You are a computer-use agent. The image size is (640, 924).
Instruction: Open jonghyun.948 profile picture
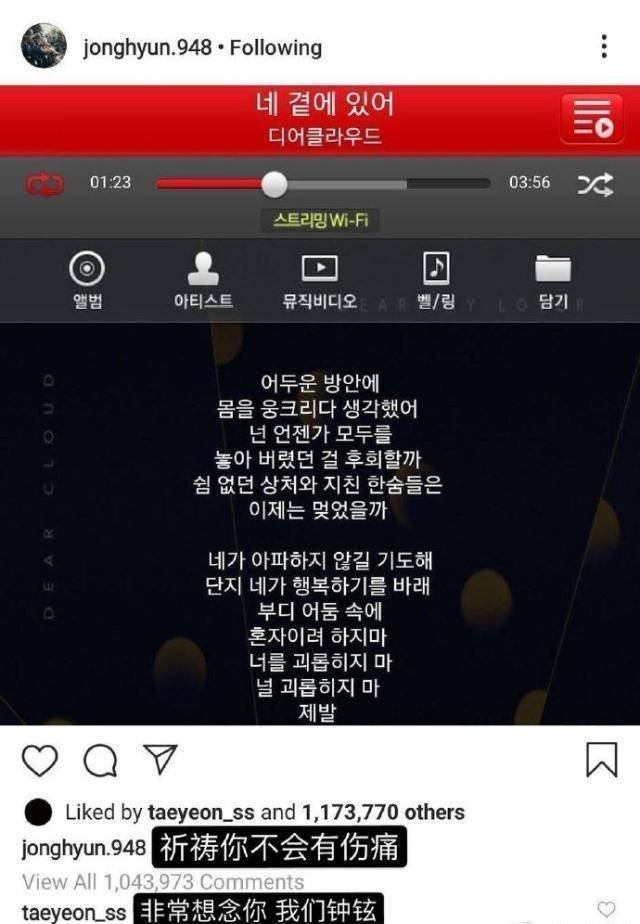[43, 46]
